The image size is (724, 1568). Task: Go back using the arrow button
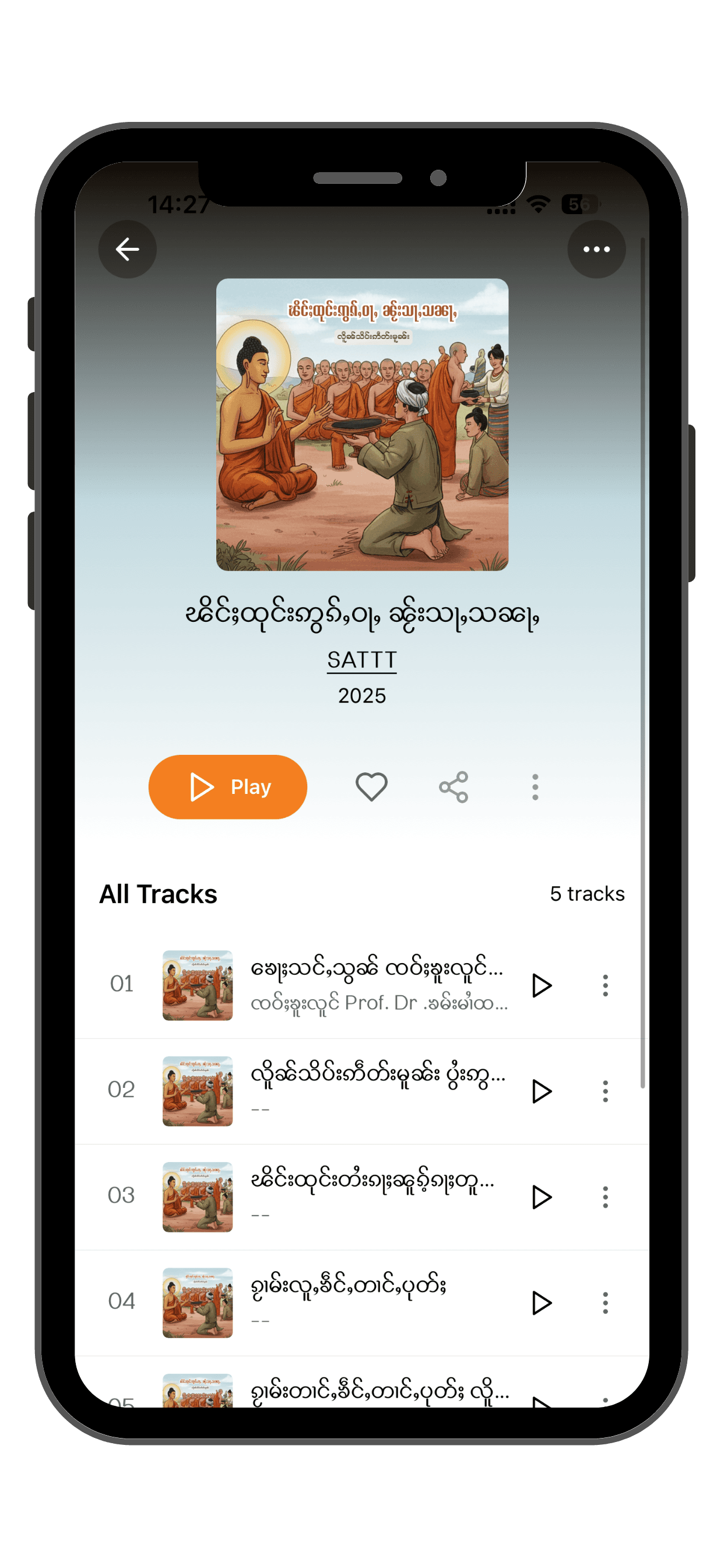click(127, 249)
